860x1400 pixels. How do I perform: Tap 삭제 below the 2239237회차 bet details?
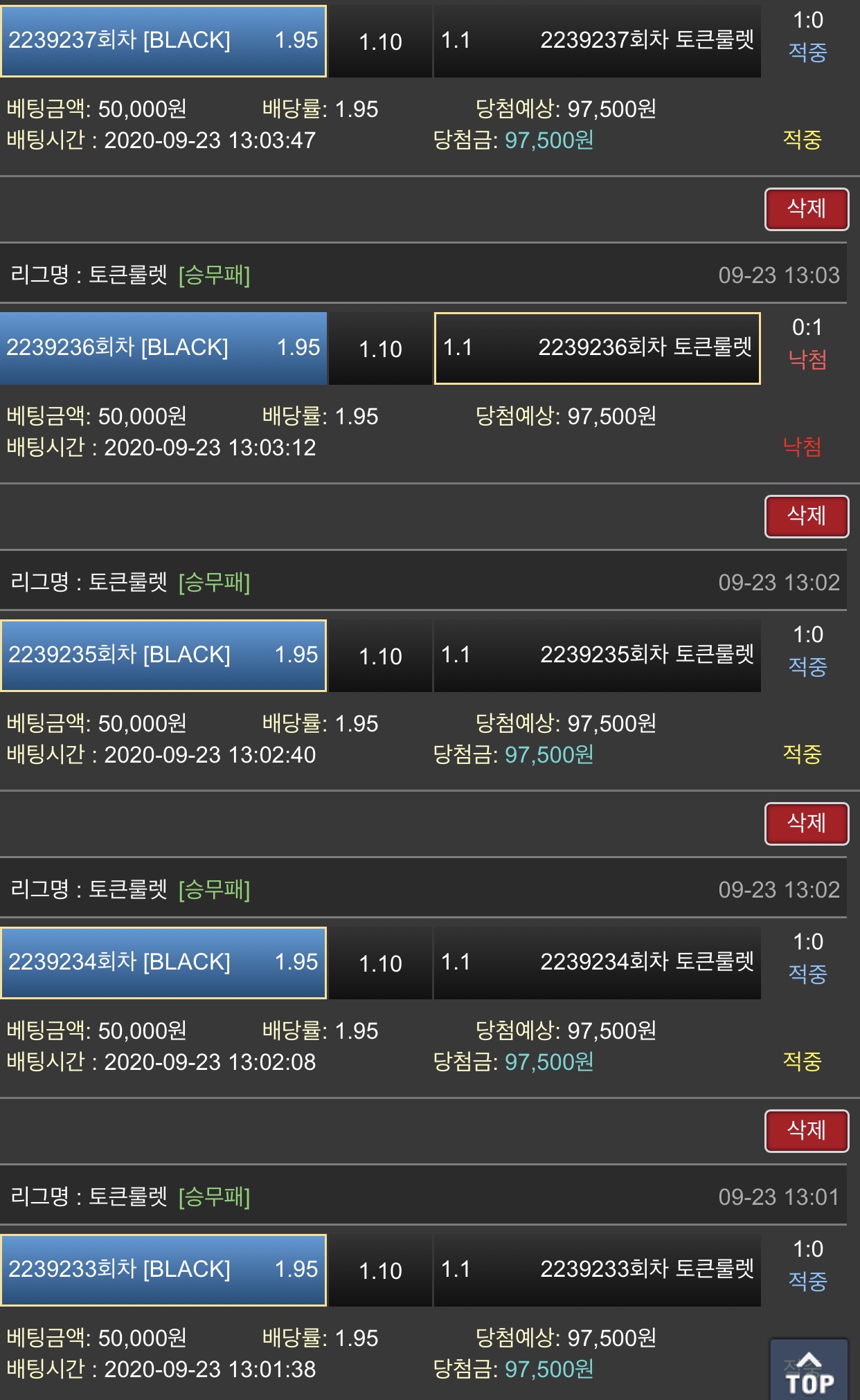point(806,209)
